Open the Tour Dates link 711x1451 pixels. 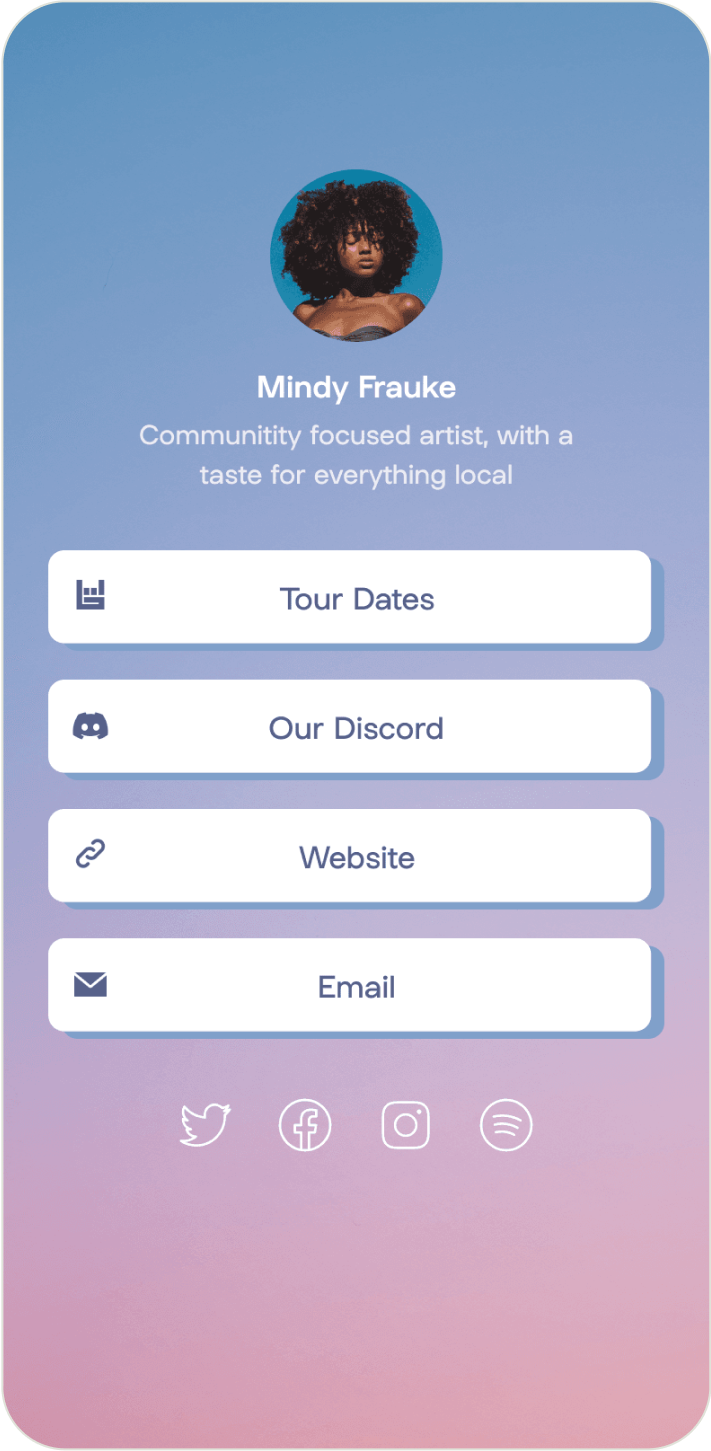[x=350, y=597]
